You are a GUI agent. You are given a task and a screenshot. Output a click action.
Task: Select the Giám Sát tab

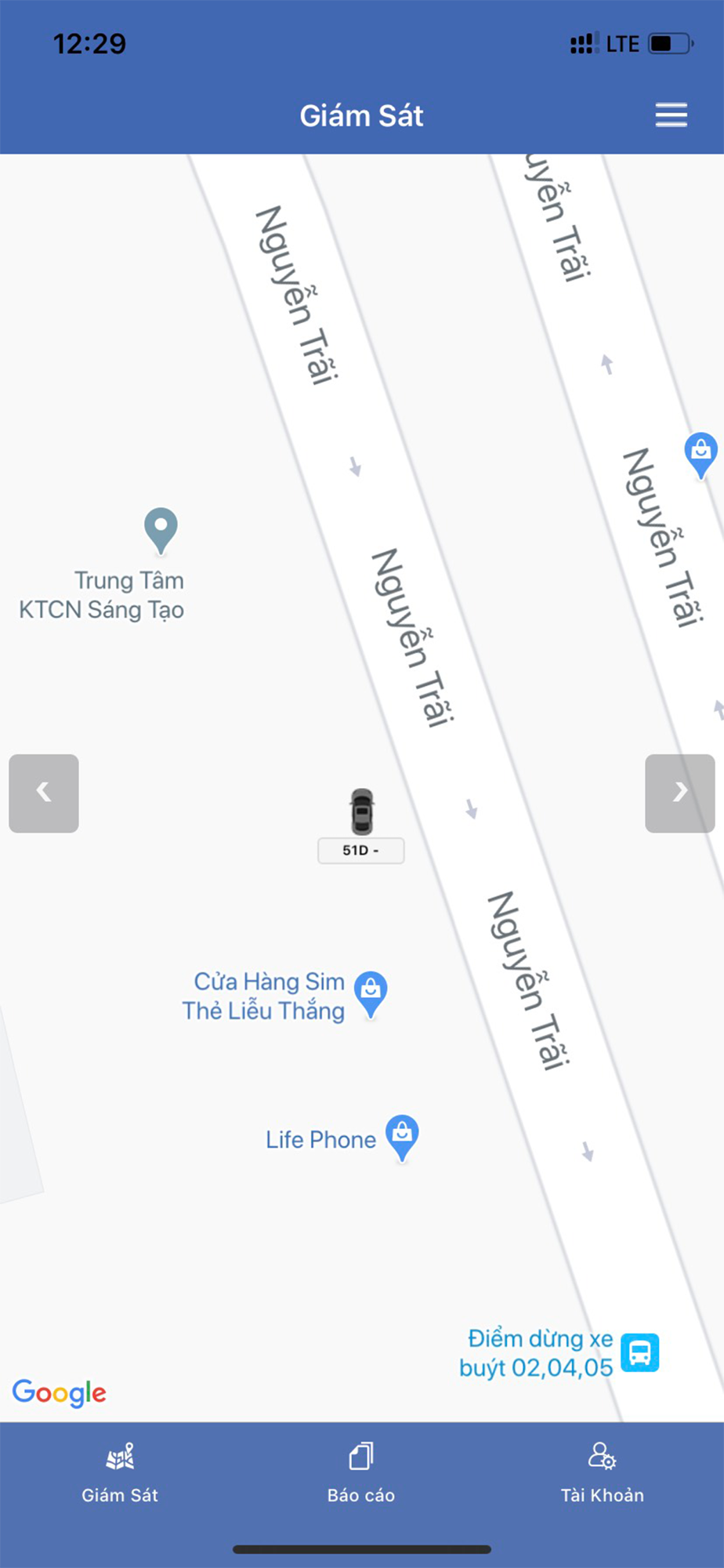coord(120,1473)
